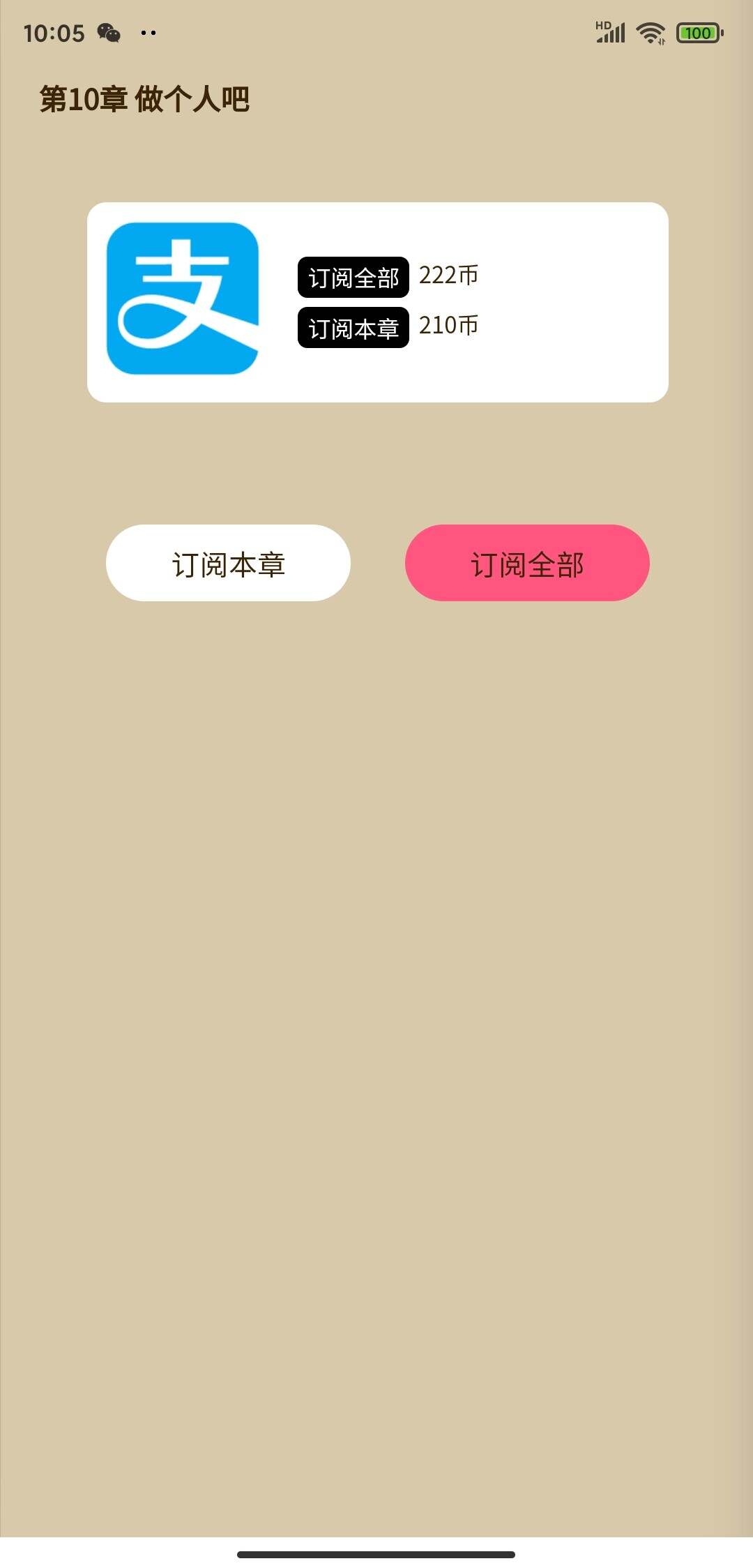The height and width of the screenshot is (1568, 753).
Task: Tap the pink 订阅全部 button
Action: 527,563
